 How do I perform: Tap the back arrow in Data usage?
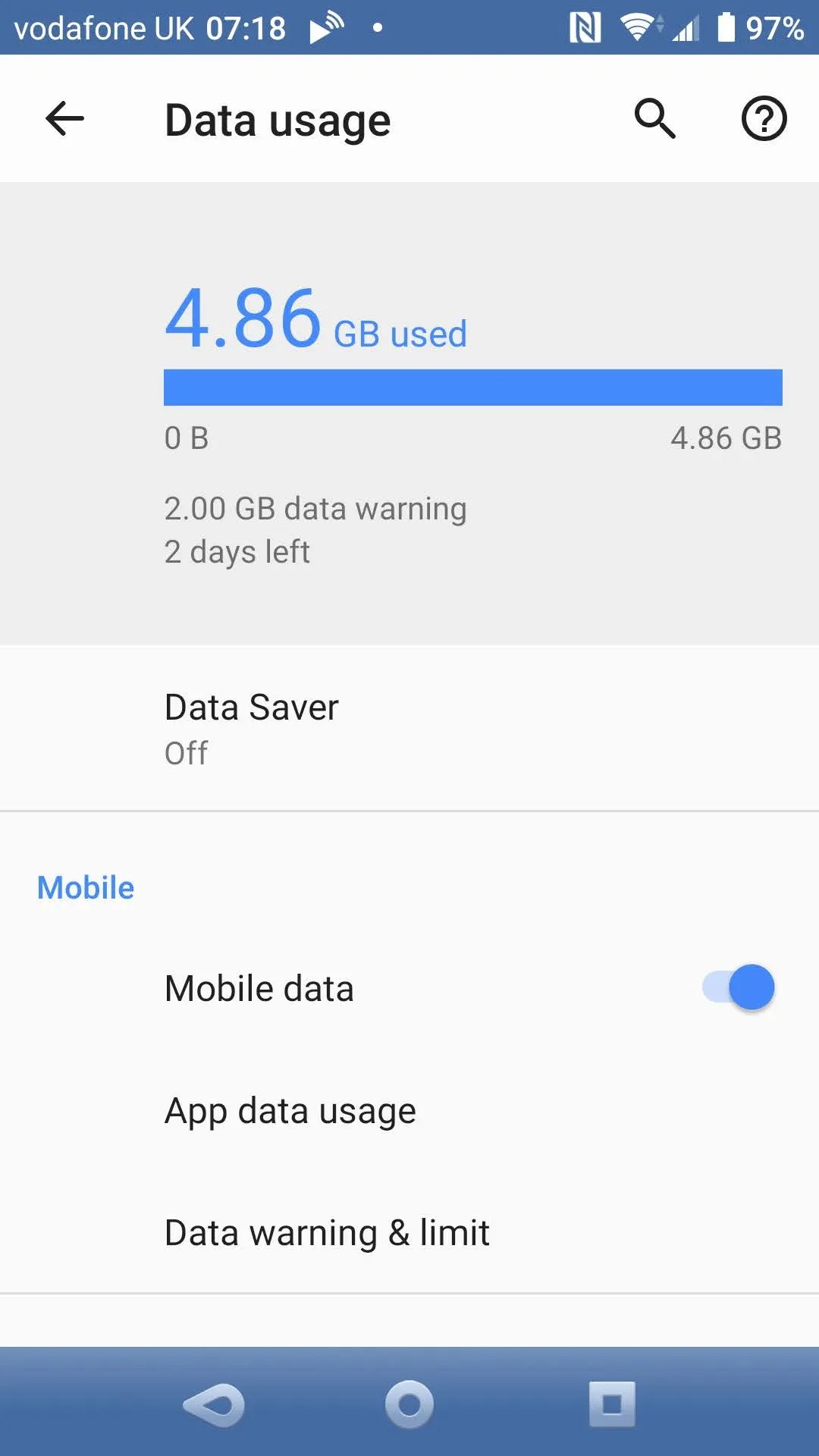pyautogui.click(x=64, y=118)
